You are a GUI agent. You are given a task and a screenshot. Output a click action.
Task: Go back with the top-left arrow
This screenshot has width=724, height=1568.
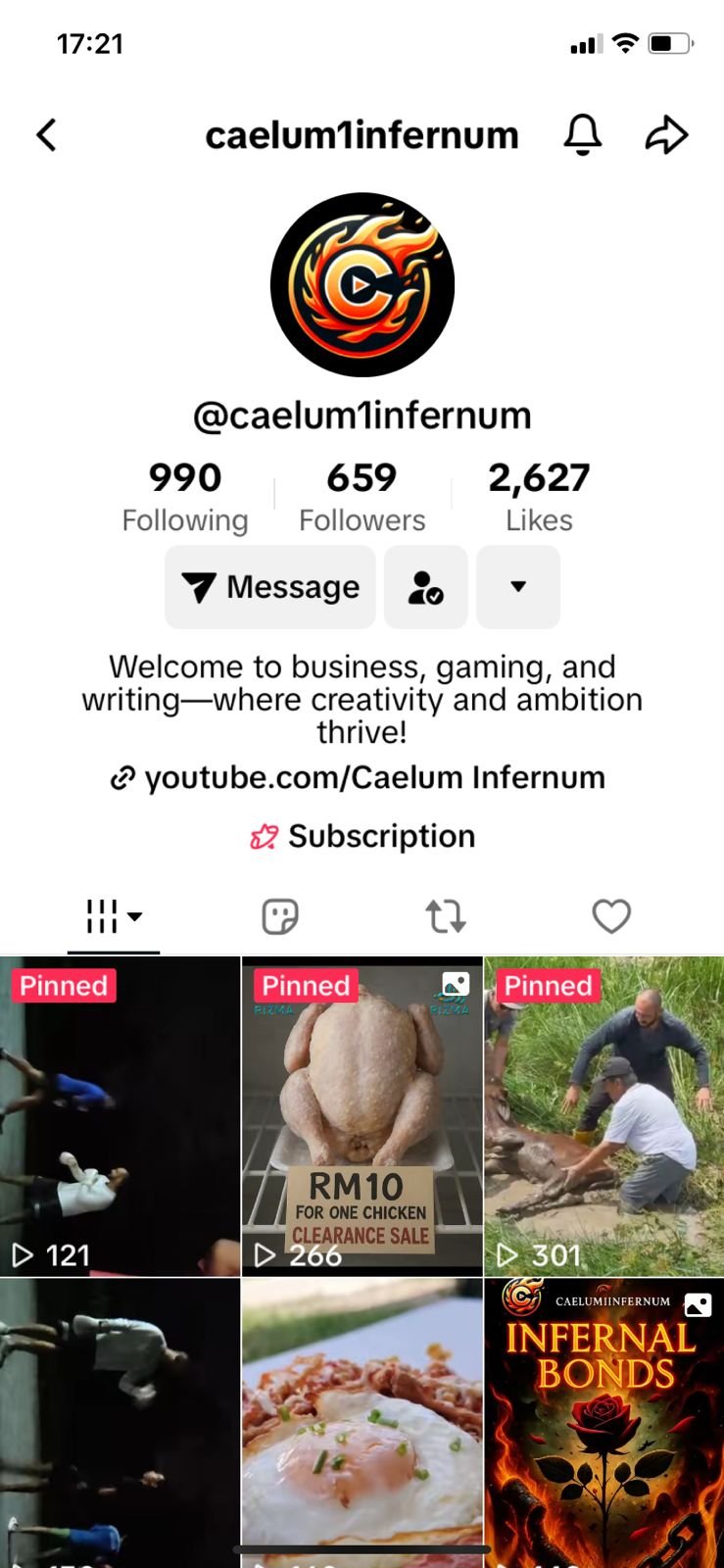coord(46,135)
